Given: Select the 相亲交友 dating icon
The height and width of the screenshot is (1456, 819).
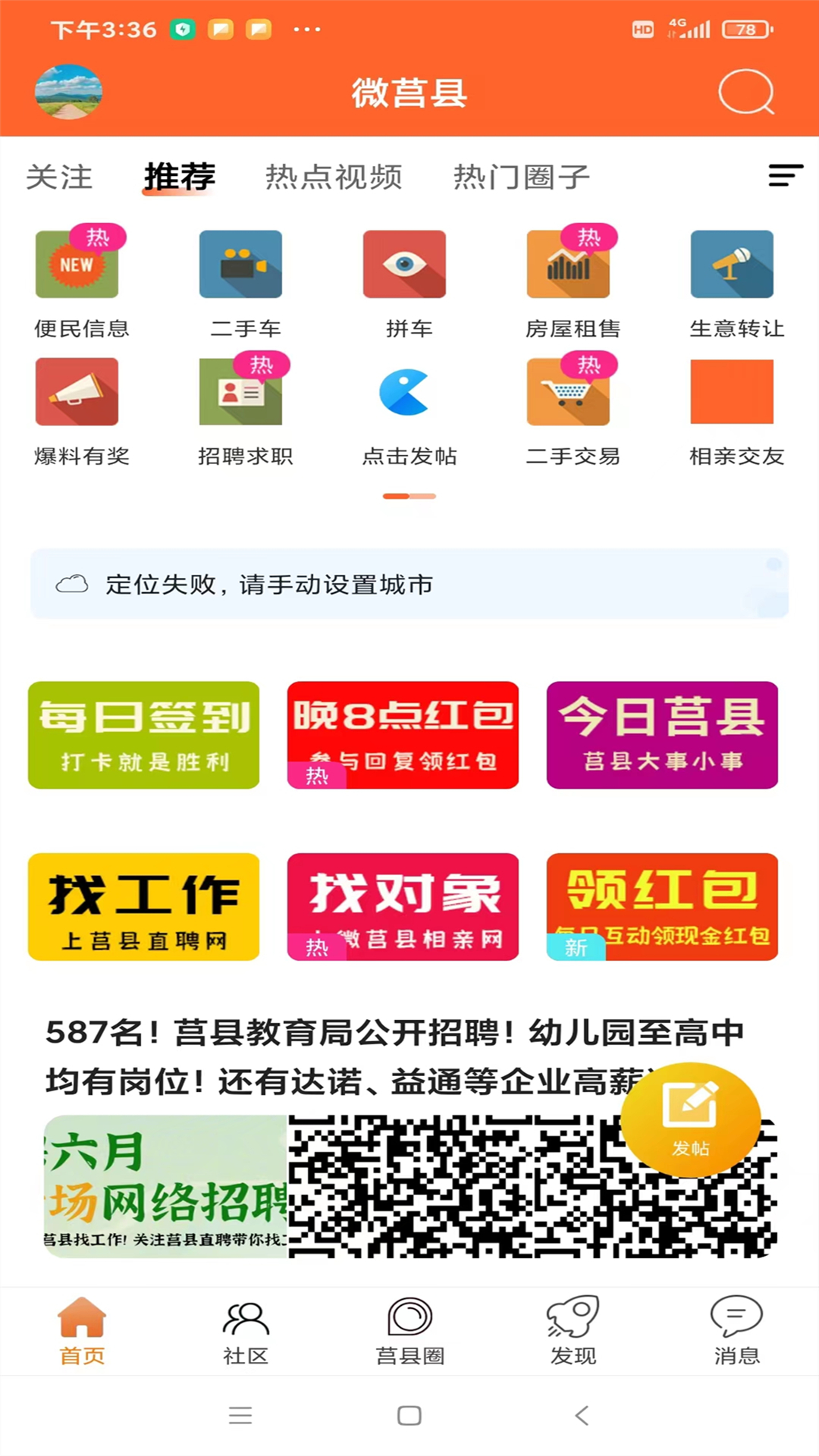Looking at the screenshot, I should coord(732,392).
